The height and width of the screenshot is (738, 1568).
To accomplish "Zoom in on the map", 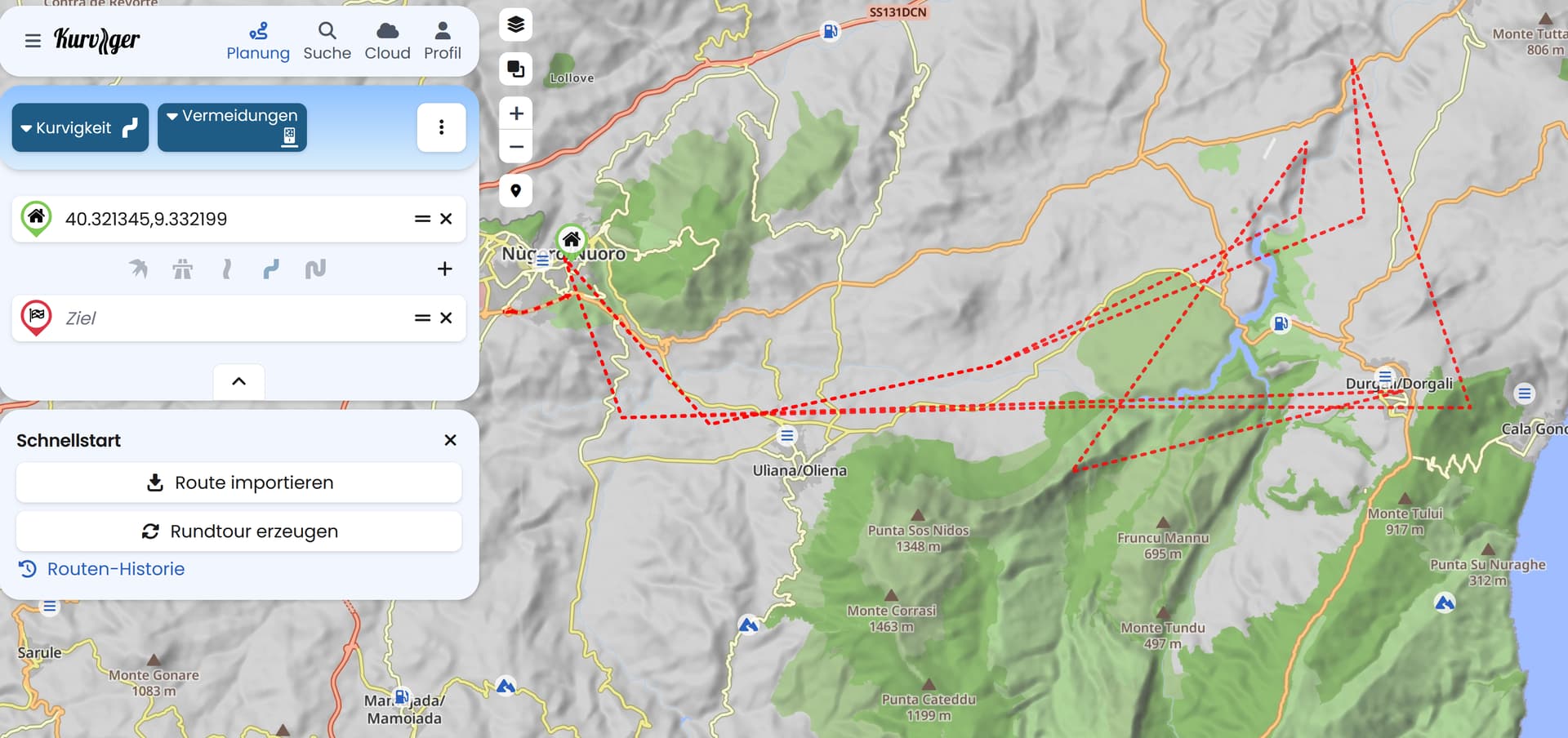I will click(x=515, y=113).
